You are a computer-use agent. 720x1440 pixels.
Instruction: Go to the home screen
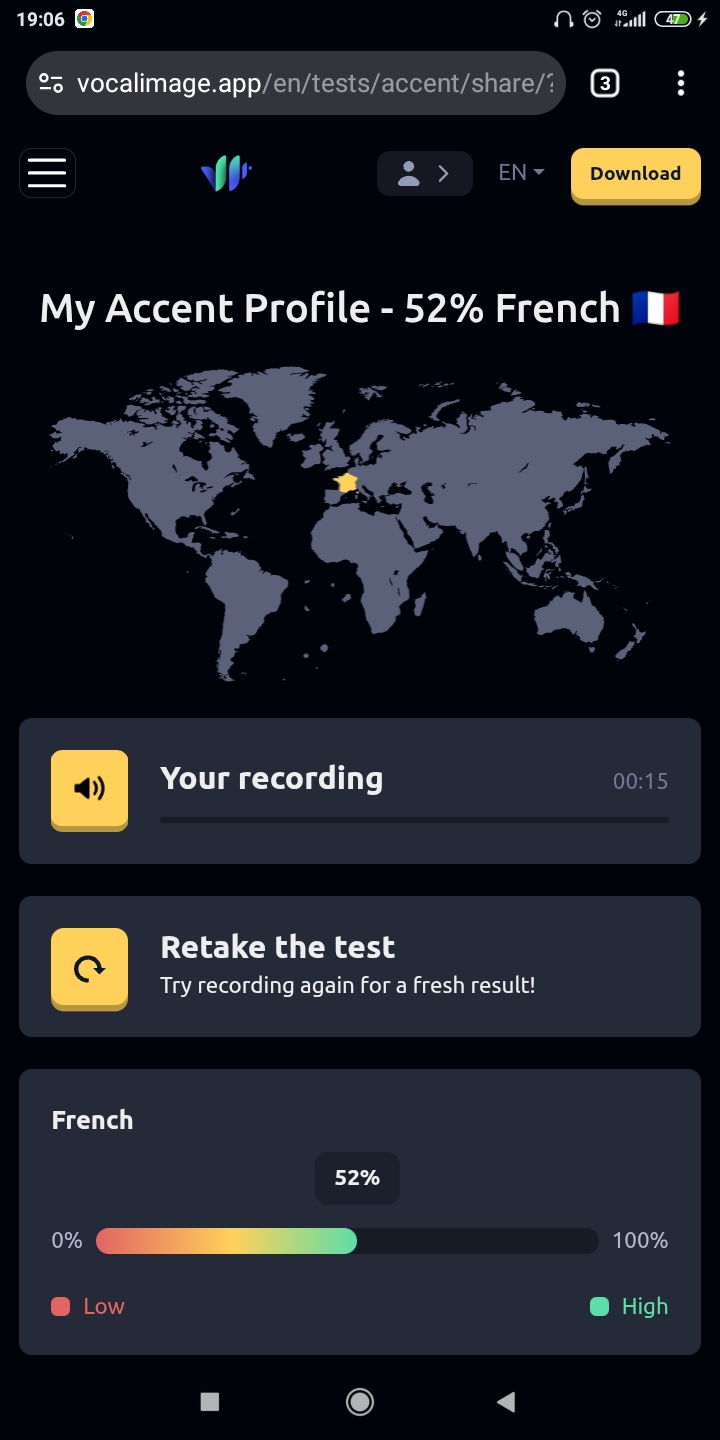(360, 1402)
